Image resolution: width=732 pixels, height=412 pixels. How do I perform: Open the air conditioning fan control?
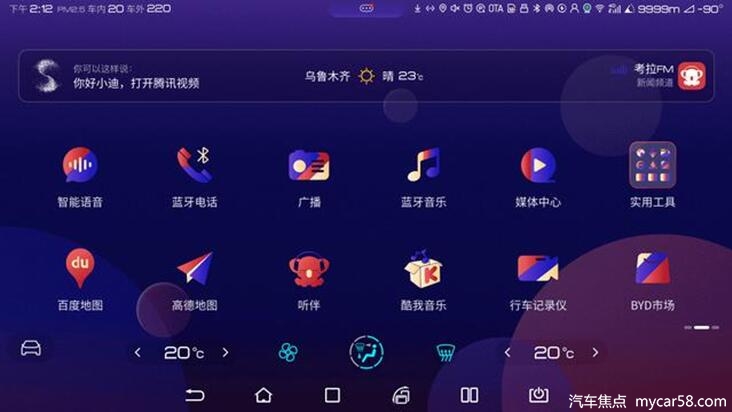click(288, 352)
